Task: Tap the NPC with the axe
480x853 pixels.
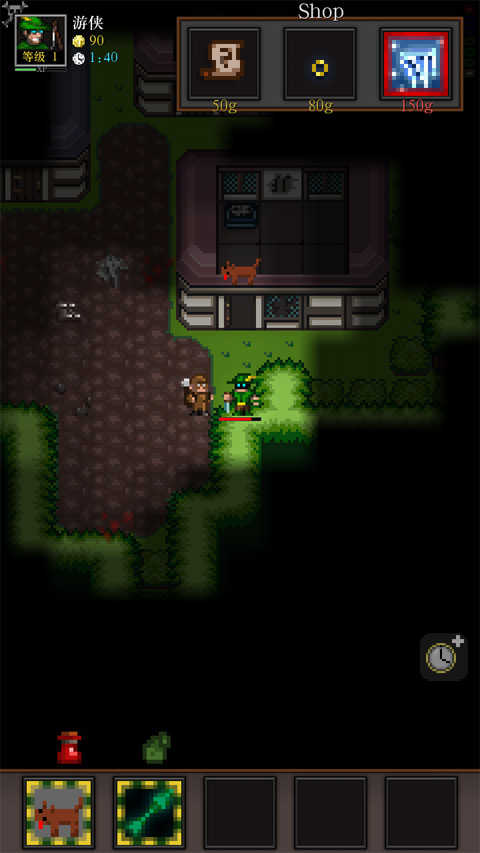Action: pyautogui.click(x=198, y=394)
